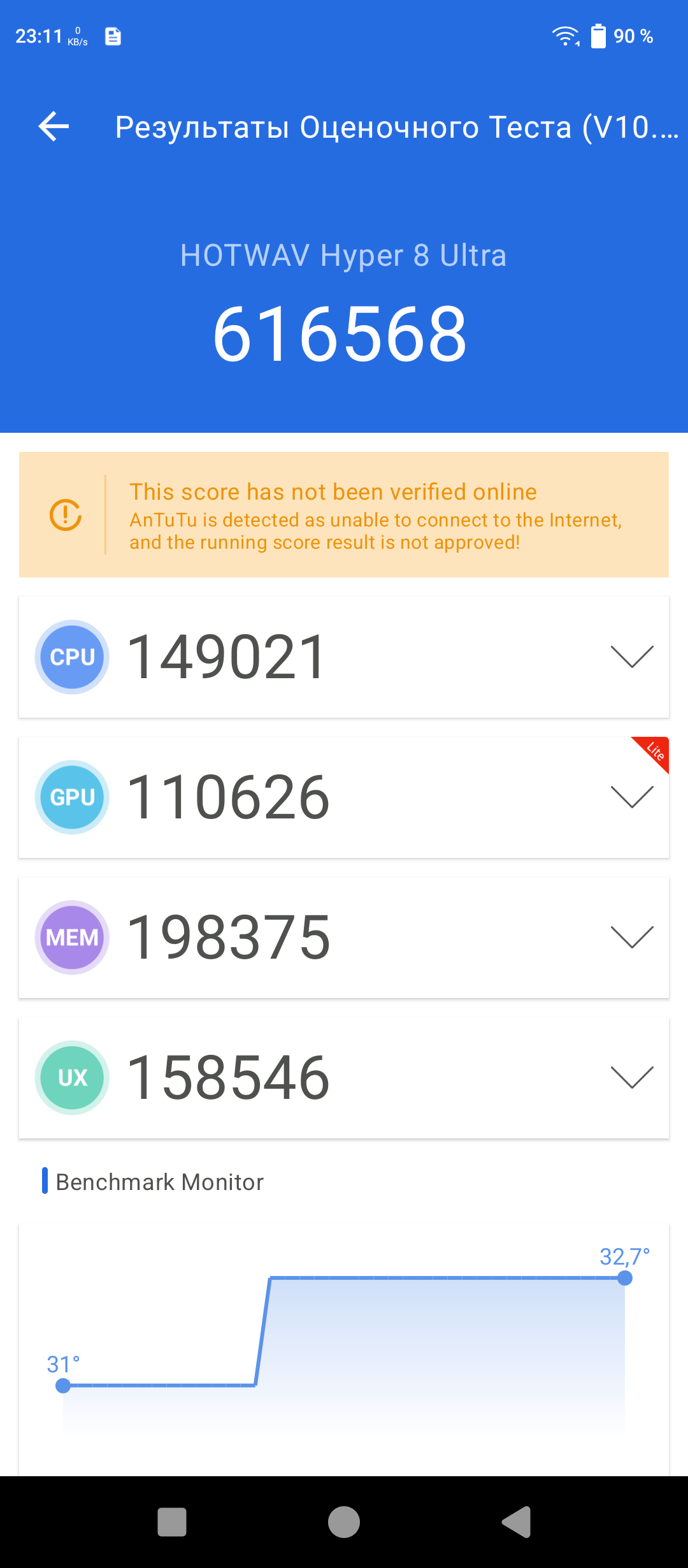Go back using the top arrow
Viewport: 688px width, 1568px height.
point(54,126)
